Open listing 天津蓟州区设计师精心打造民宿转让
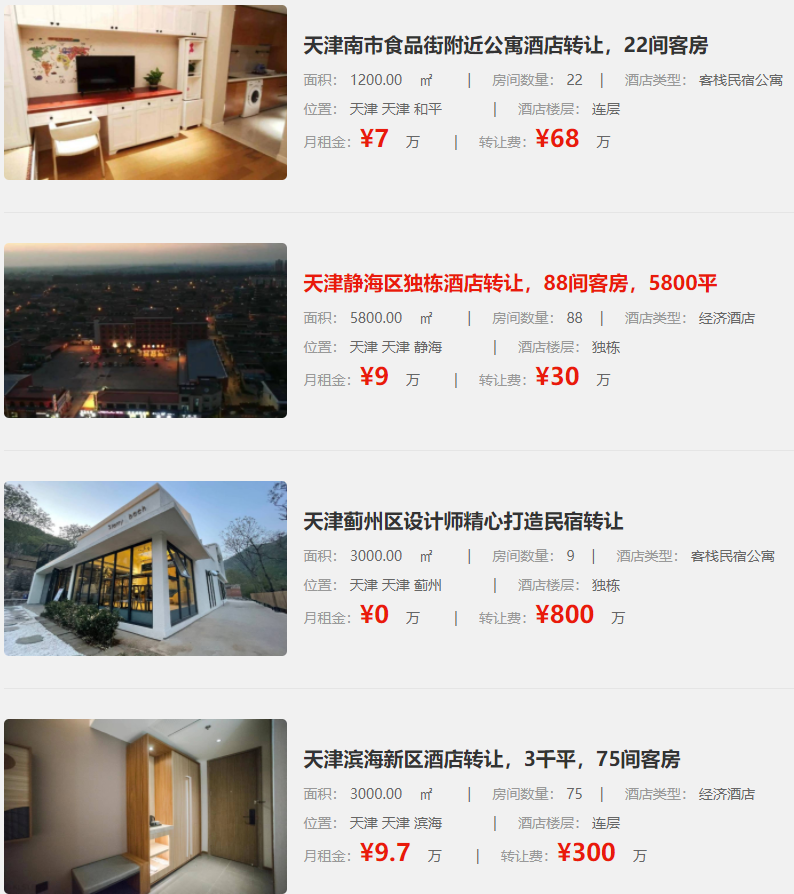 pyautogui.click(x=463, y=521)
